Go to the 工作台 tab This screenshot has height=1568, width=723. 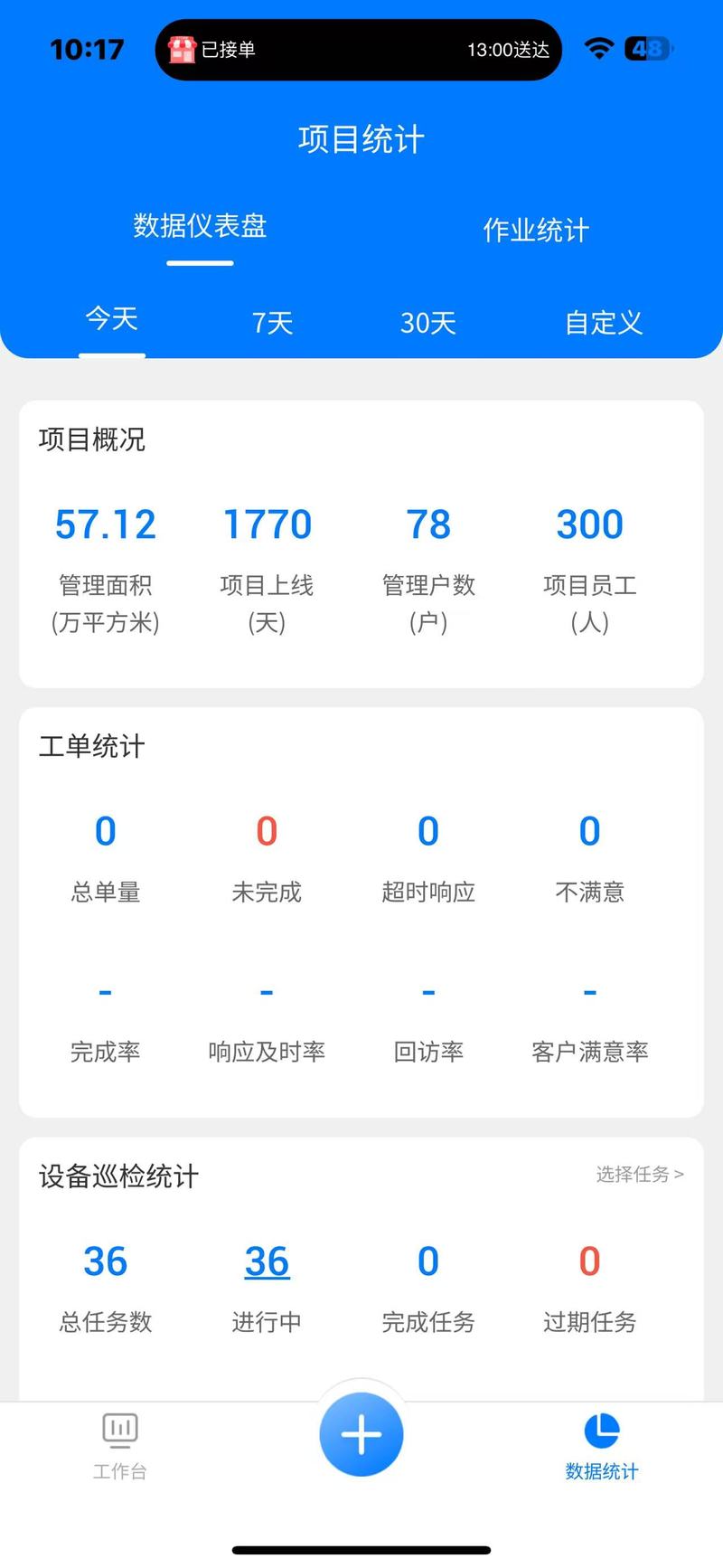pyautogui.click(x=119, y=1446)
